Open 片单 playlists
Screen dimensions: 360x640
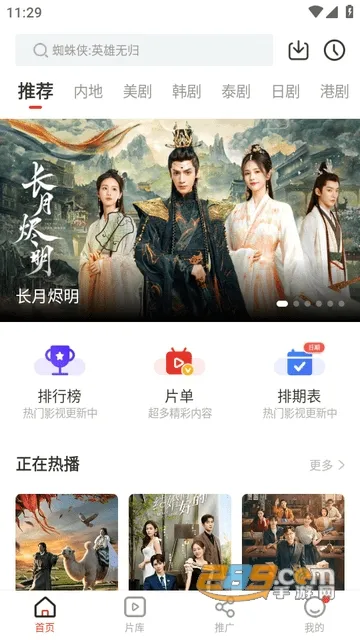point(180,382)
